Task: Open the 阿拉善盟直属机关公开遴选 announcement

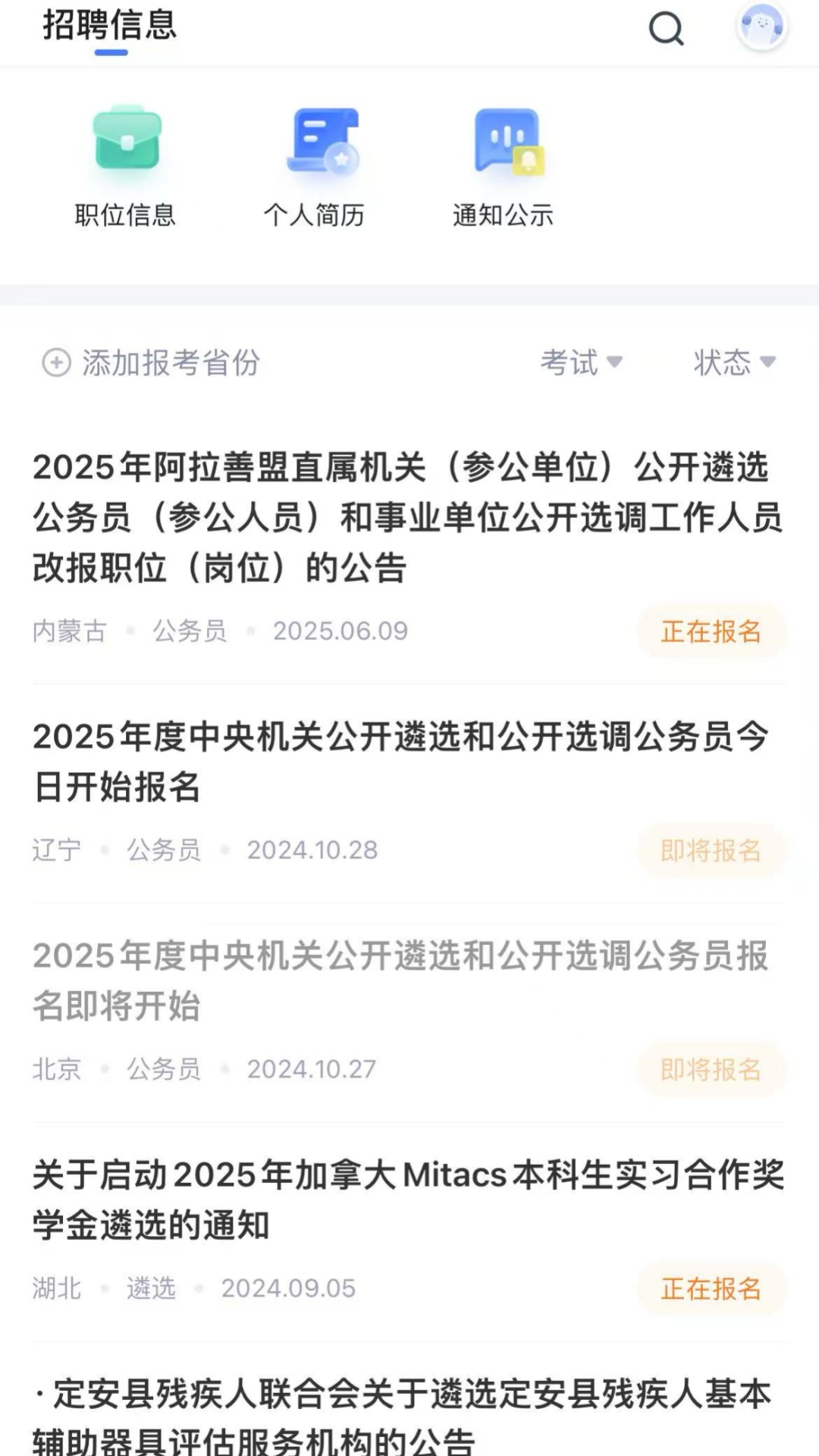Action: (406, 517)
